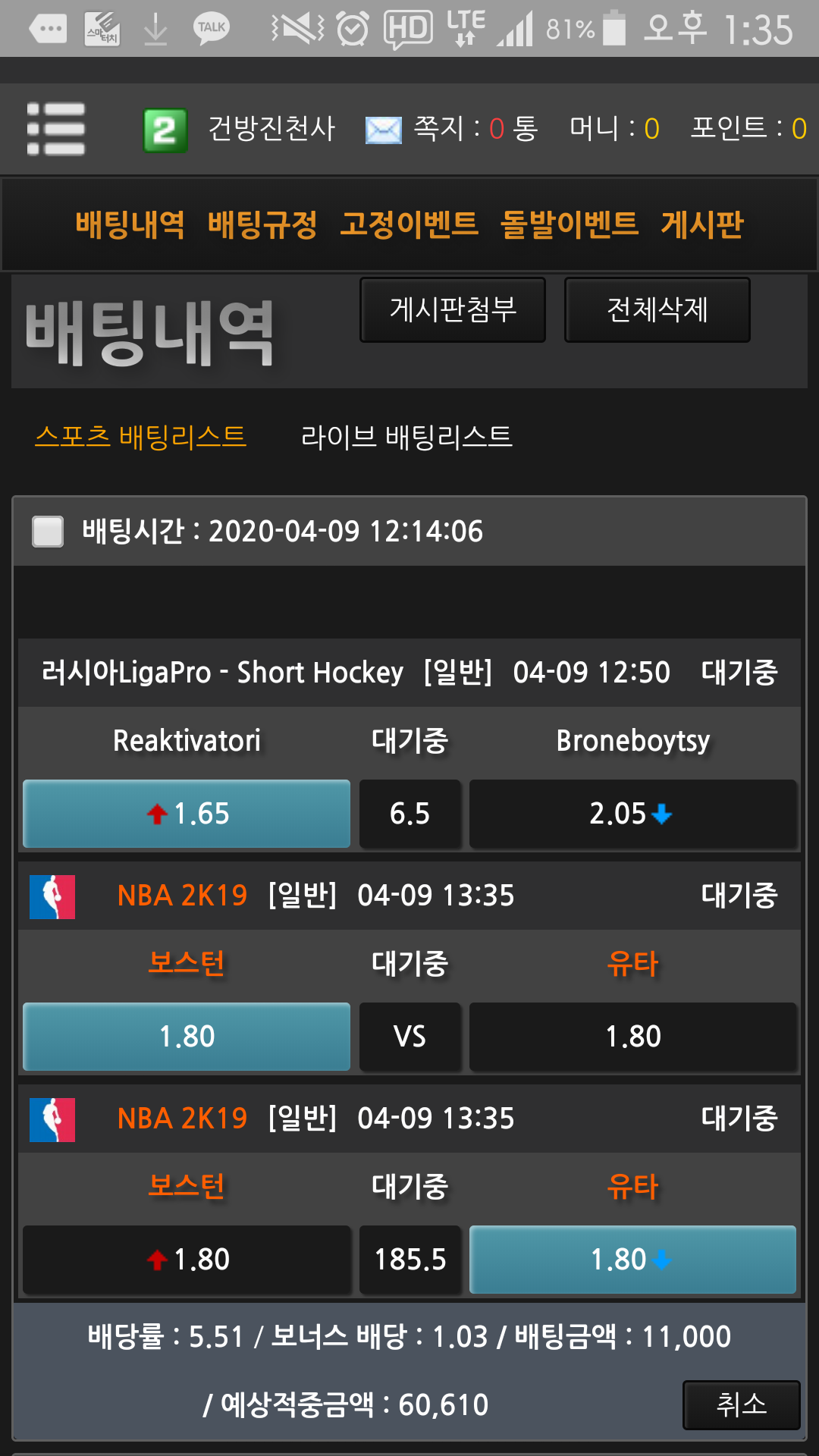Viewport: 819px width, 1456px height.
Task: Open 고정이벤트 page
Action: coord(409,224)
